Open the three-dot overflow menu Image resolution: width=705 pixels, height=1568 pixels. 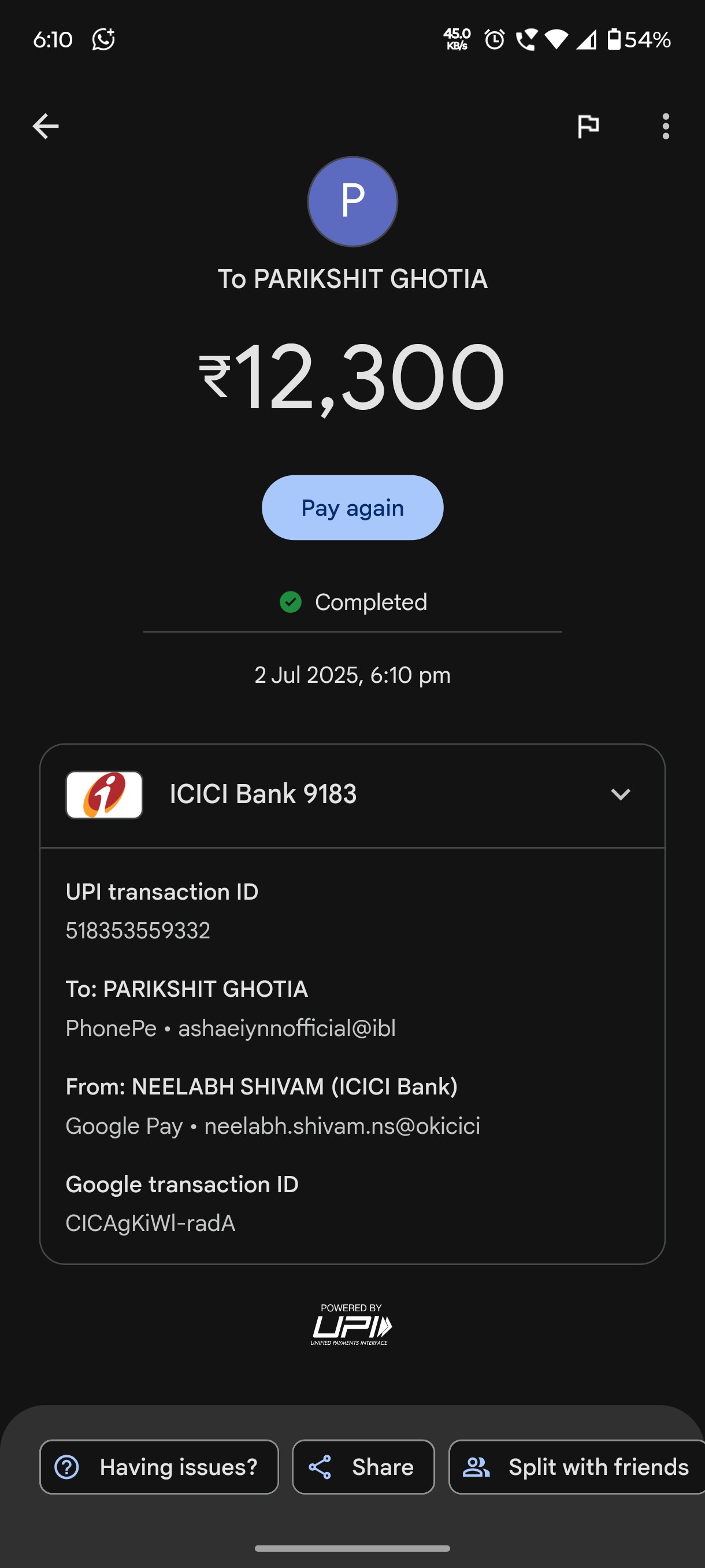point(666,127)
